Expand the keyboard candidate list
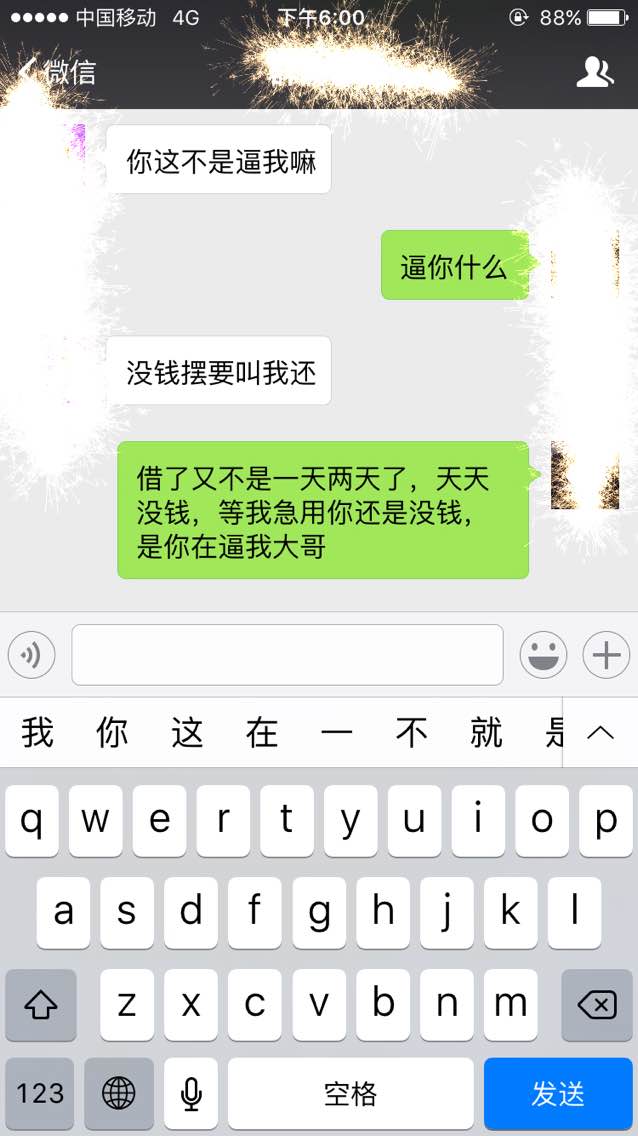The width and height of the screenshot is (638, 1136). [x=600, y=732]
